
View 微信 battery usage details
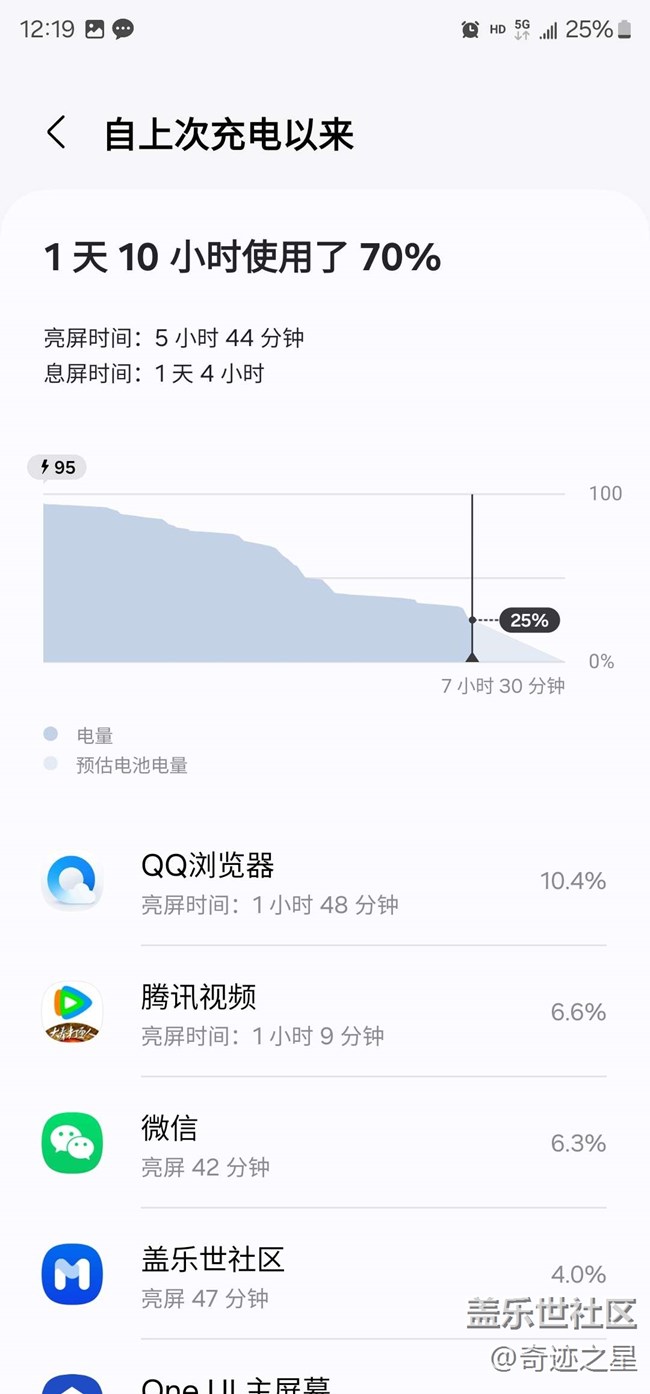pyautogui.click(x=325, y=1143)
